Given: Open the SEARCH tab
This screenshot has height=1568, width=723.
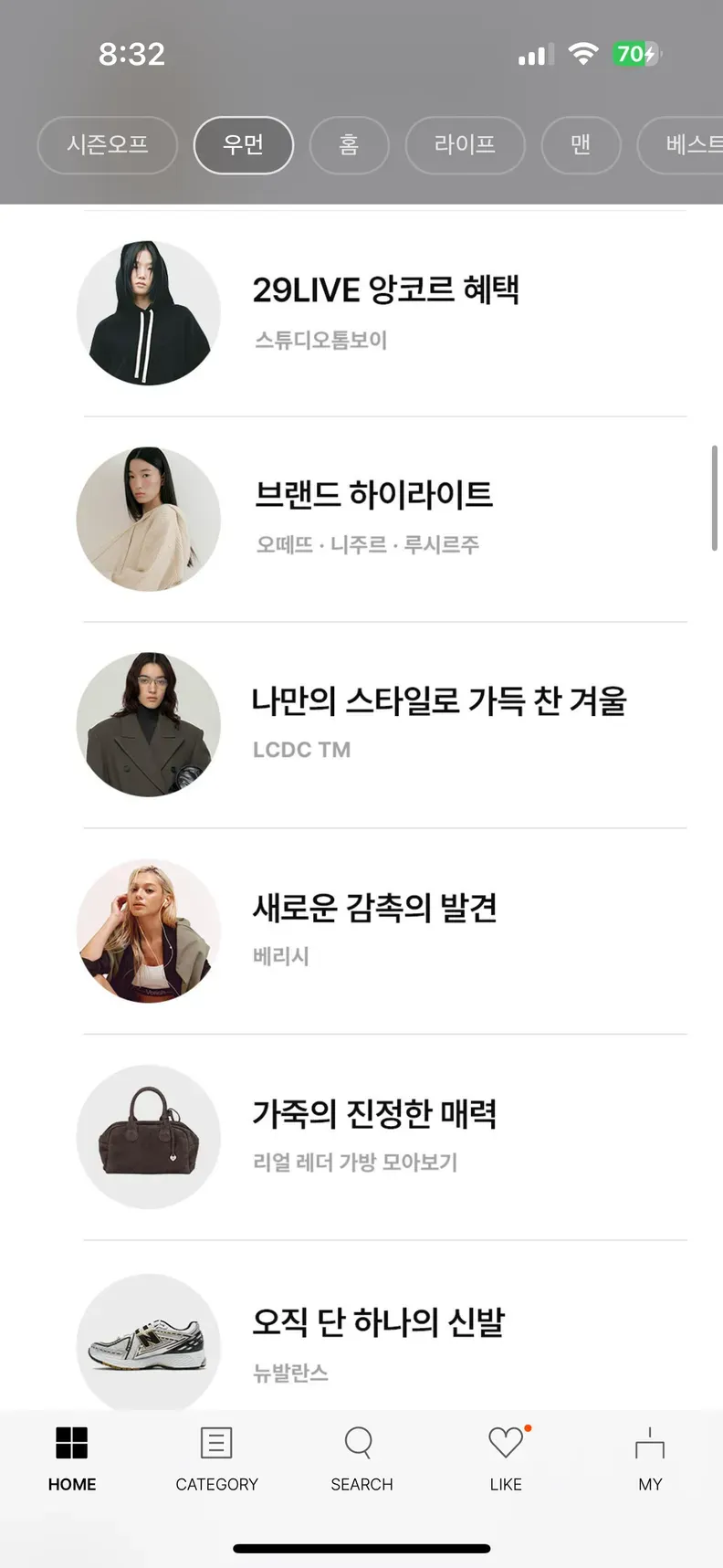Looking at the screenshot, I should click(361, 1458).
